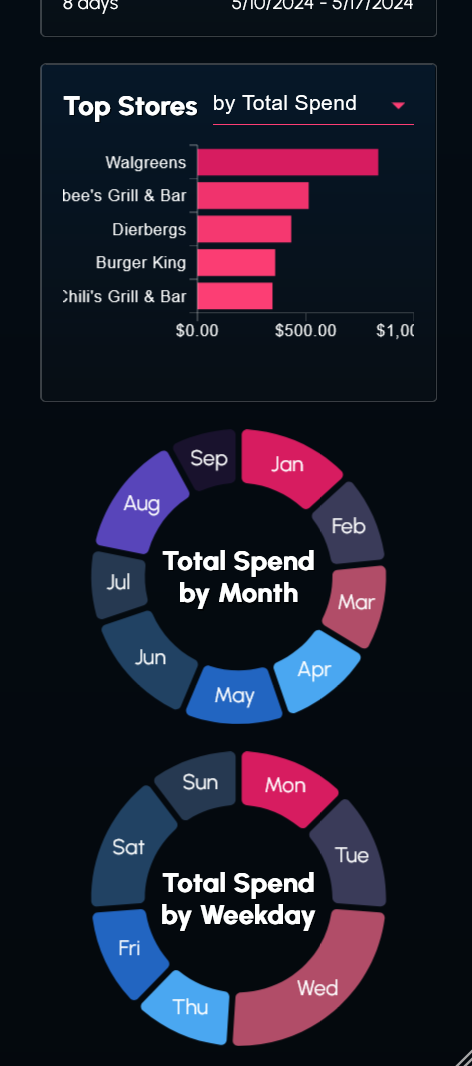Open the by Total Spend dropdown
This screenshot has width=472, height=1066.
coord(313,105)
